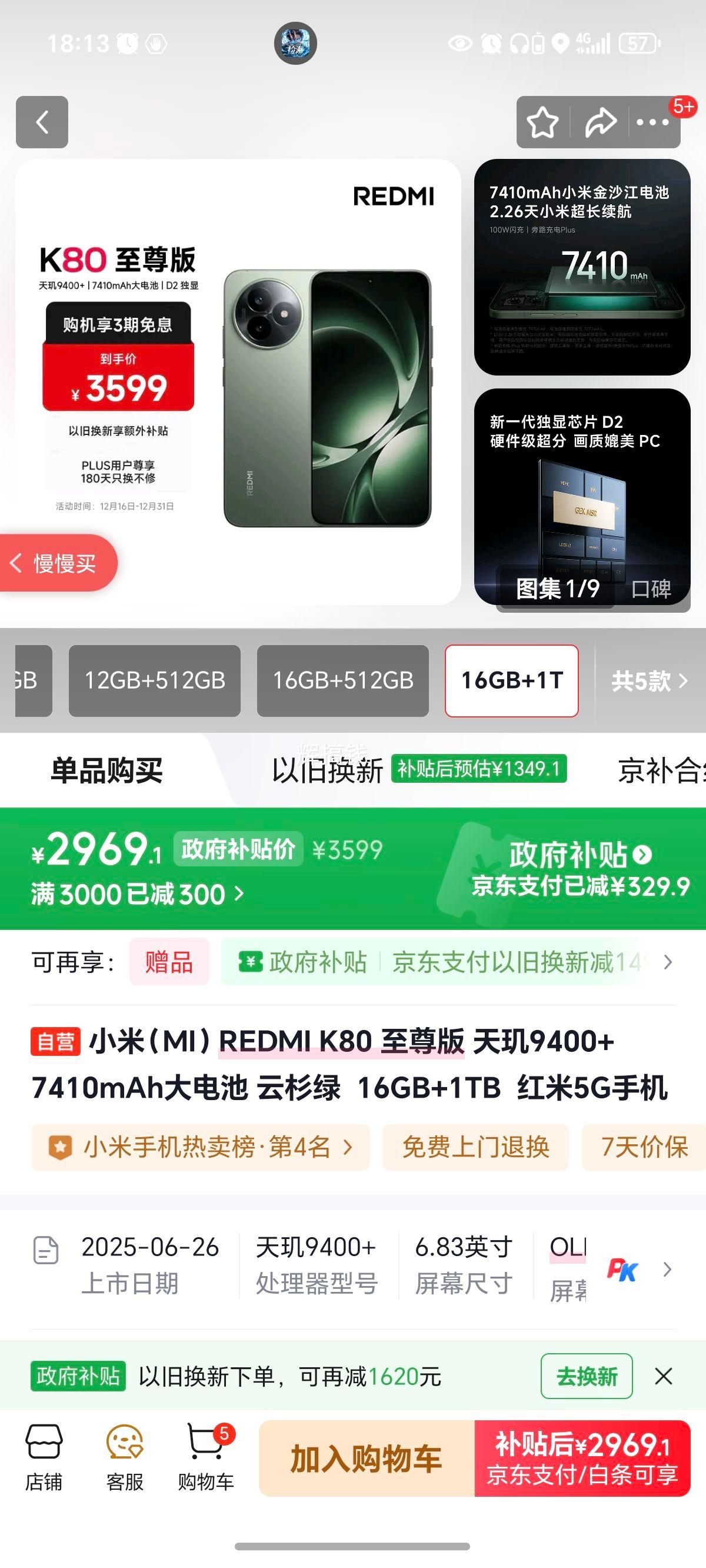This screenshot has height=1568, width=706.
Task: Tap 去换新 in the subsidy banner
Action: 586,1376
